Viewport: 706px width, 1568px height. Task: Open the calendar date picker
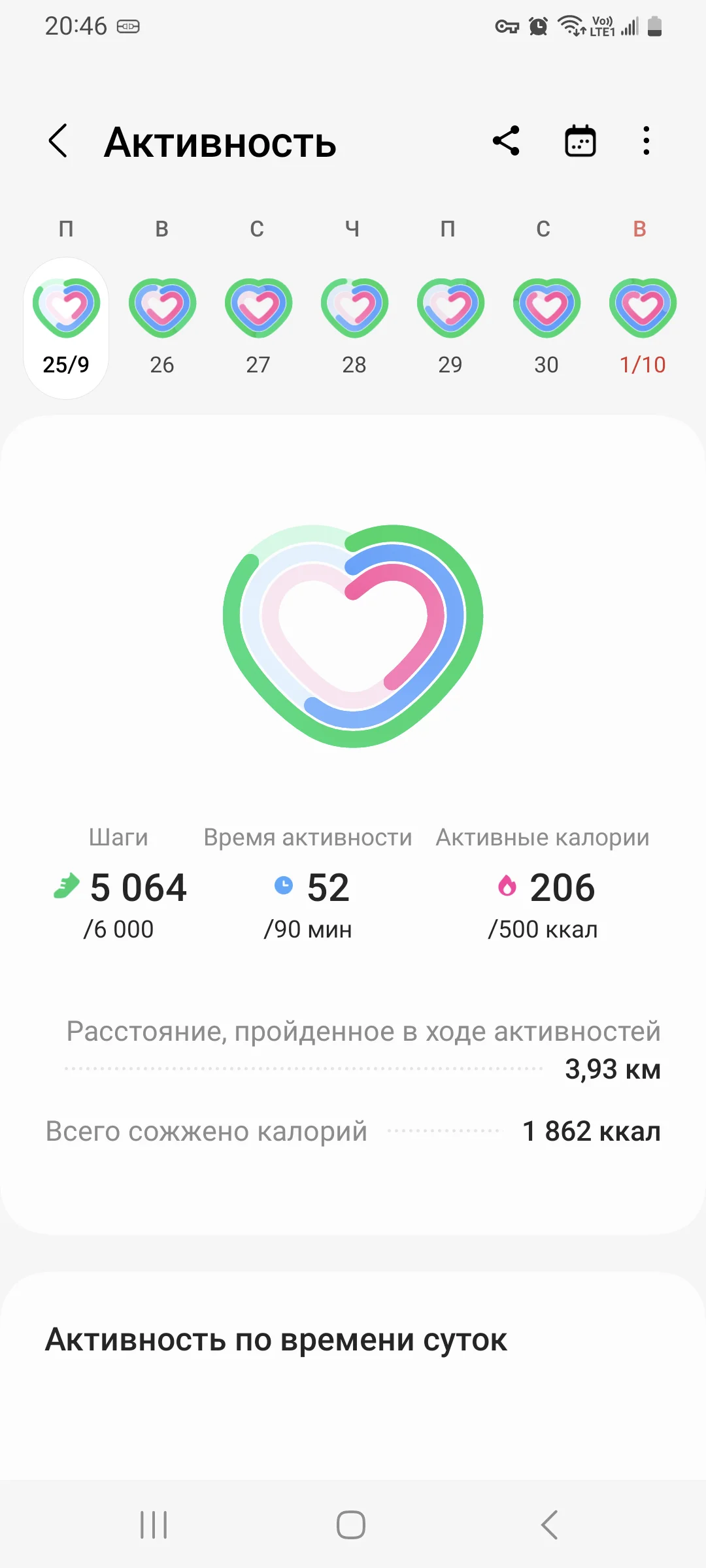[580, 141]
